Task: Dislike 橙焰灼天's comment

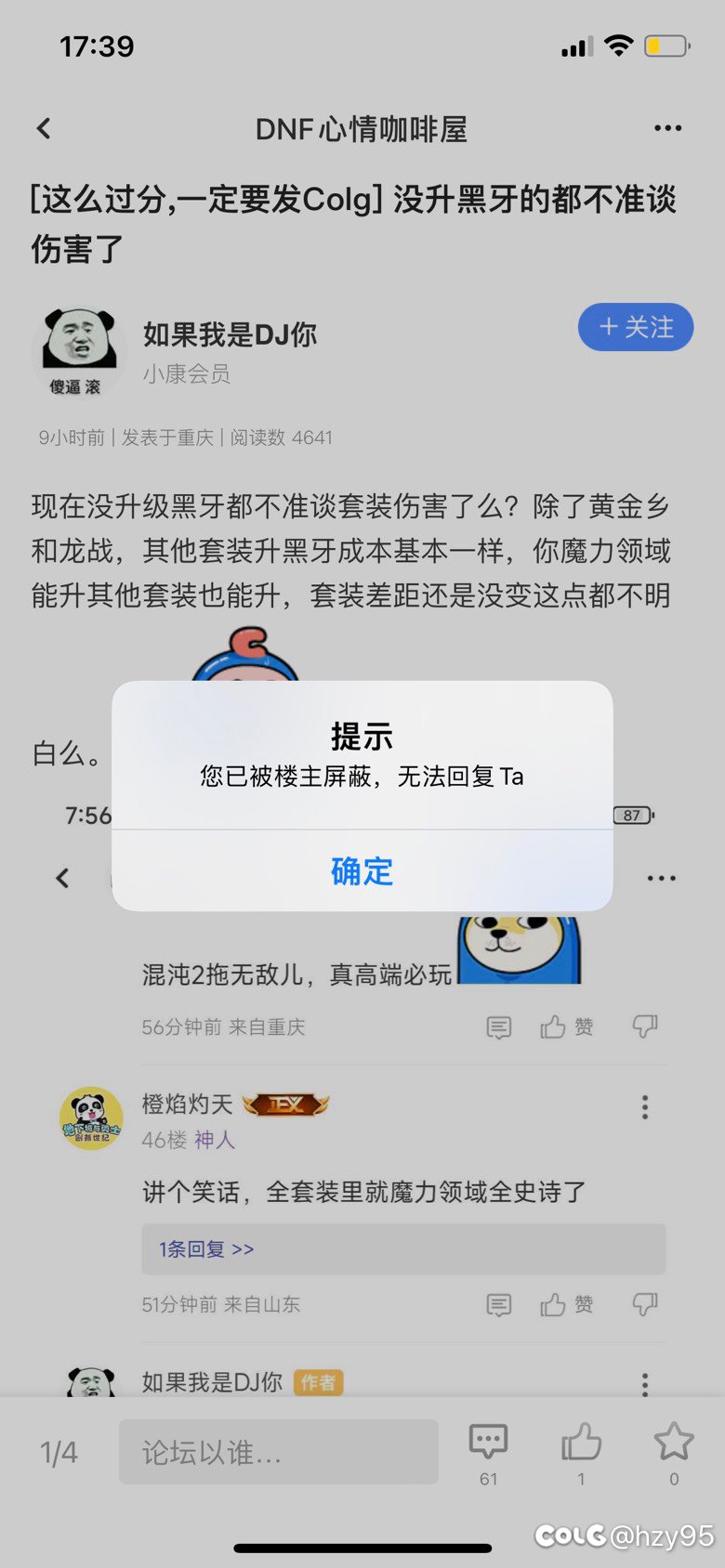Action: click(x=644, y=1304)
